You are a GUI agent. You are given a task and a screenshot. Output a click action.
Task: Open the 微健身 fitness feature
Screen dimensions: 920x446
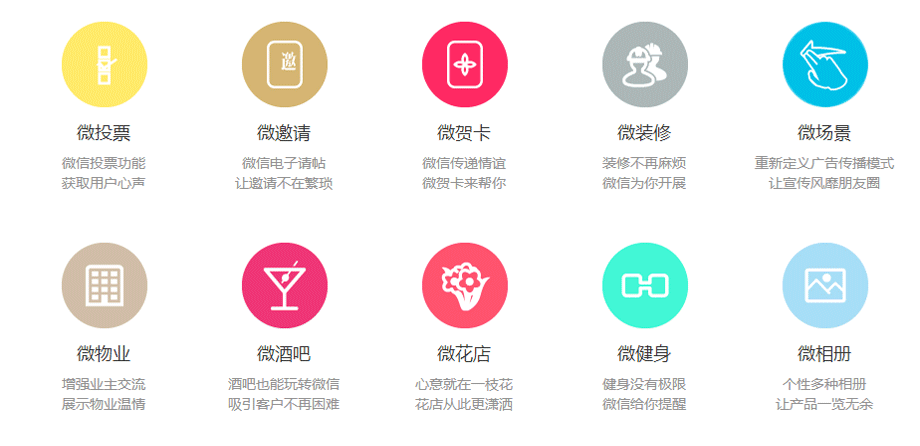pos(644,285)
